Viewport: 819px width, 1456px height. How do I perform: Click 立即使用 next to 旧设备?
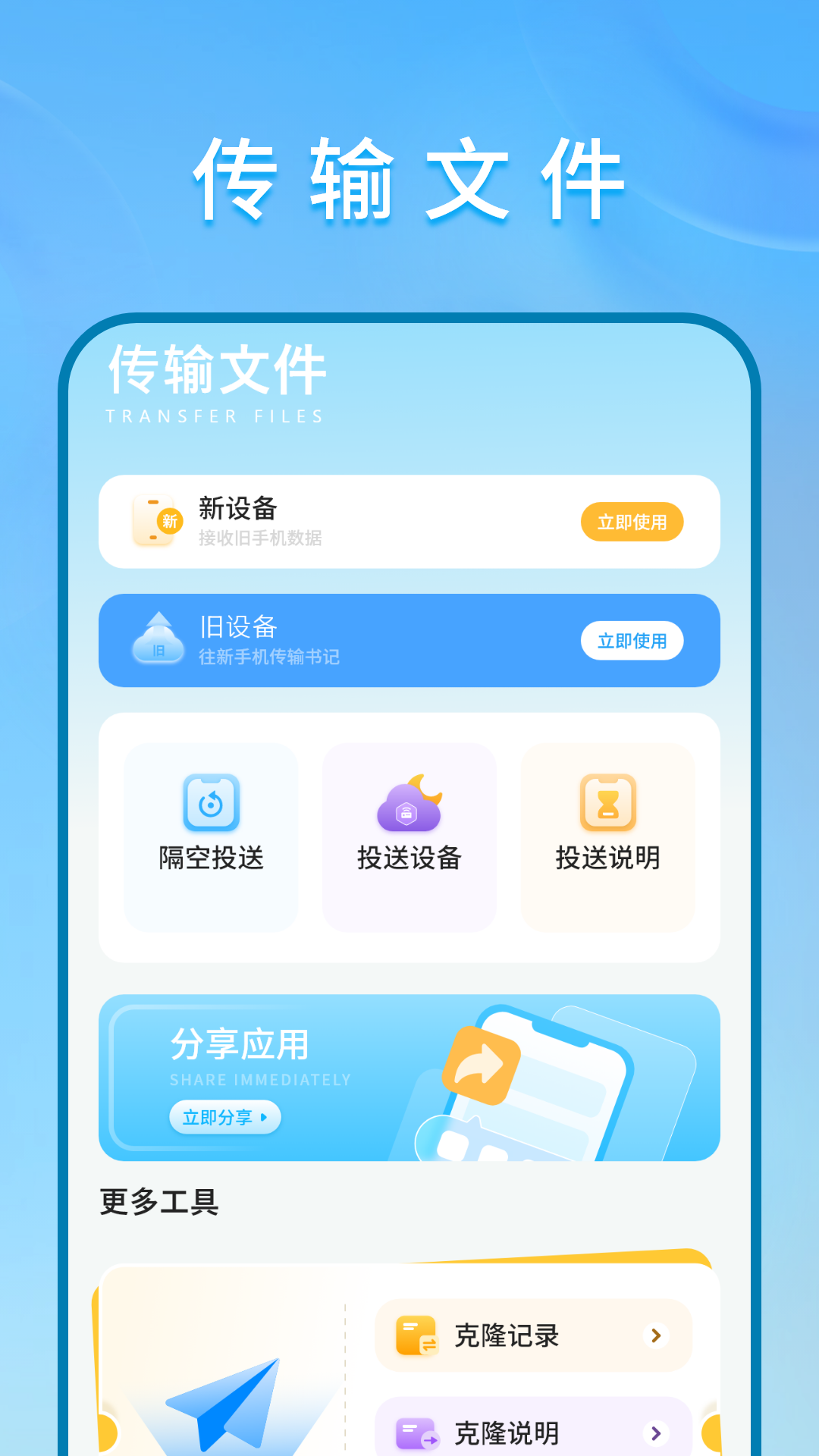click(x=632, y=641)
